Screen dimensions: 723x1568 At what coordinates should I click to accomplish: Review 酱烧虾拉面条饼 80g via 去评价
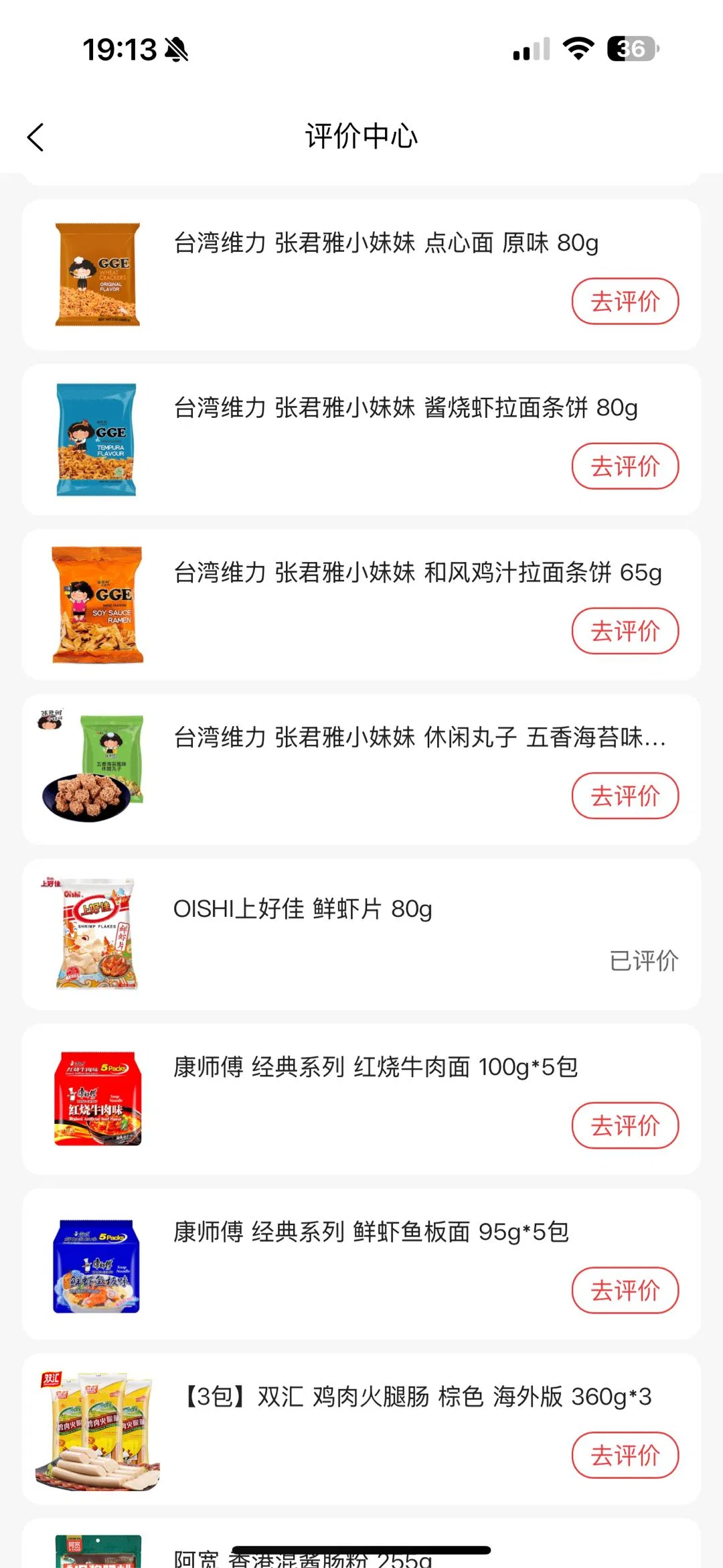pos(625,466)
